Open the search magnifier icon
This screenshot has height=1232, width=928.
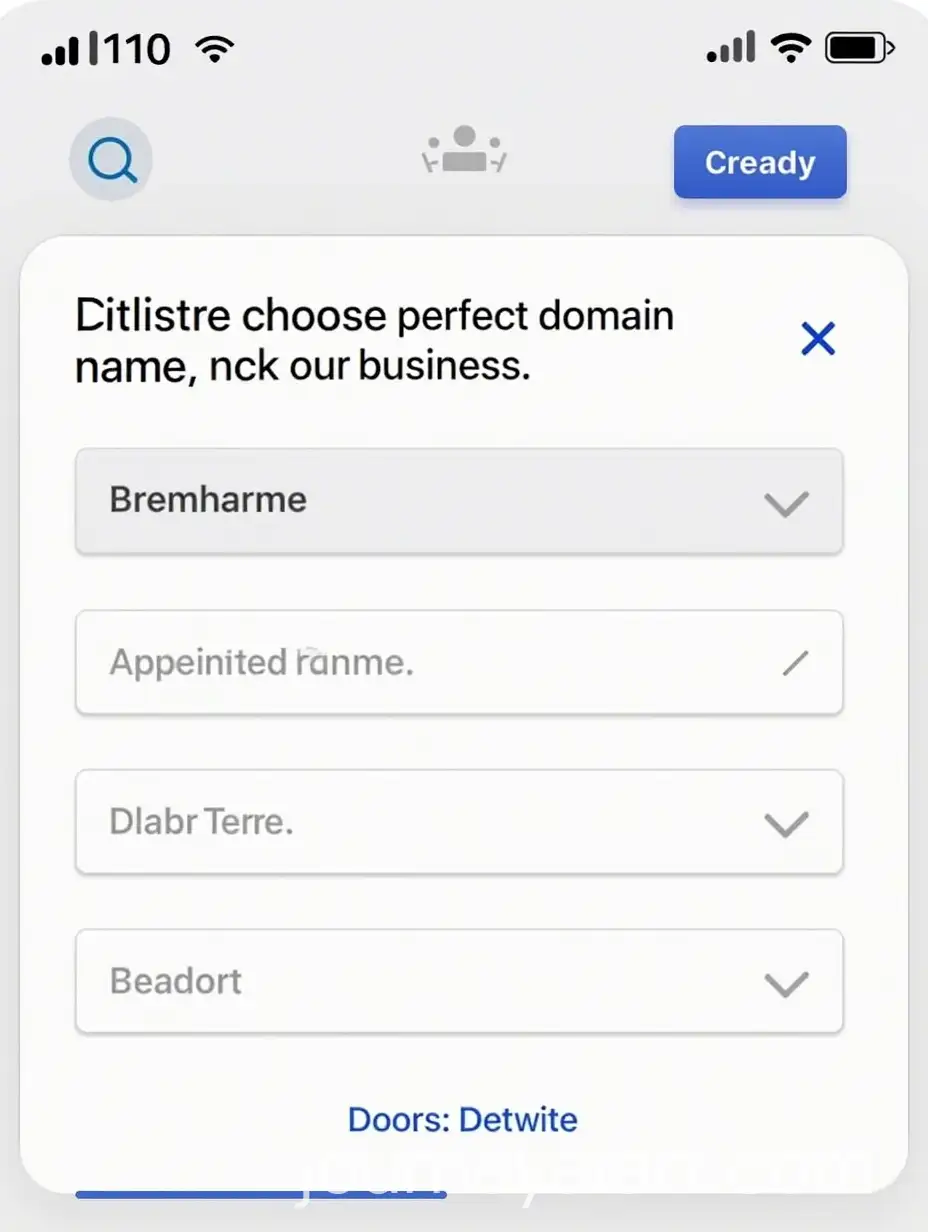pyautogui.click(x=110, y=159)
